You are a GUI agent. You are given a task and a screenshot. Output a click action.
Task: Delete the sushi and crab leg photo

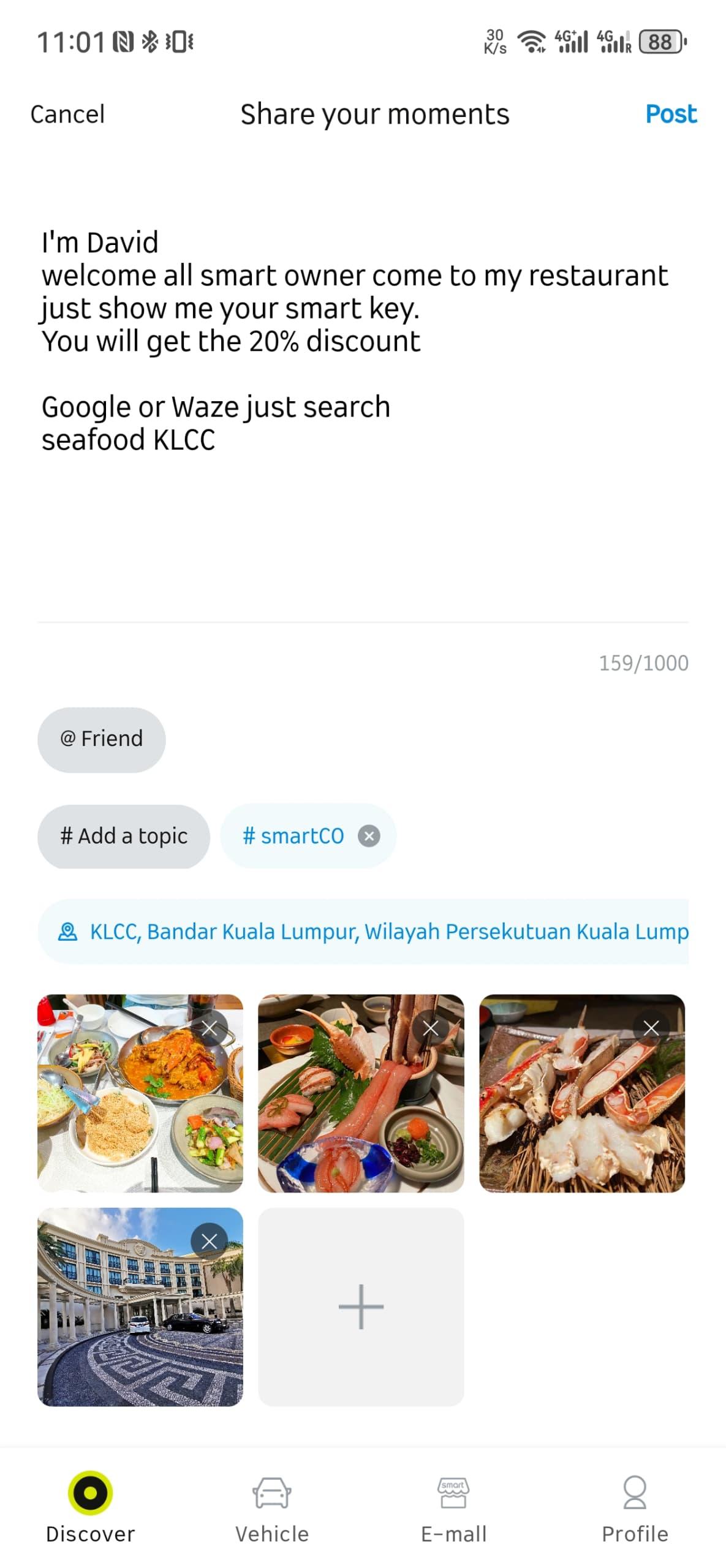click(x=431, y=1028)
